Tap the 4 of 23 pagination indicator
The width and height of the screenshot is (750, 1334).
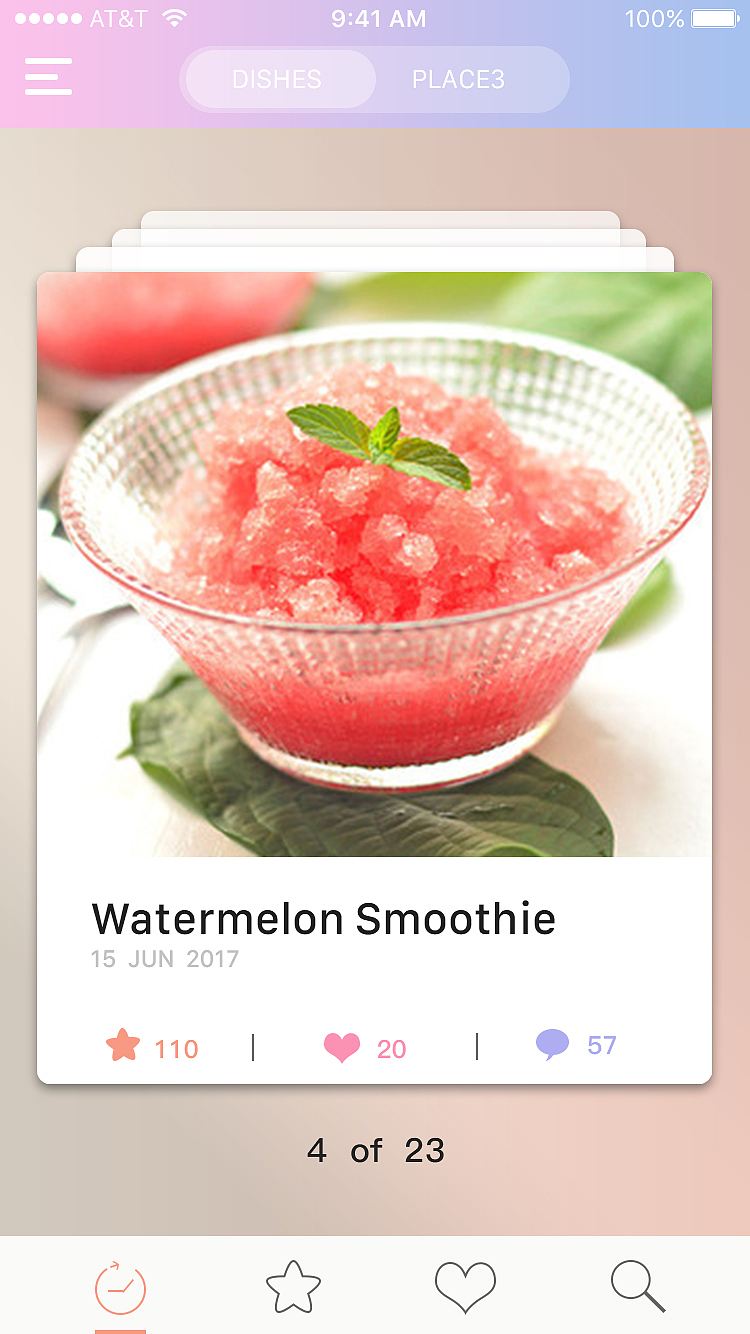point(375,1150)
